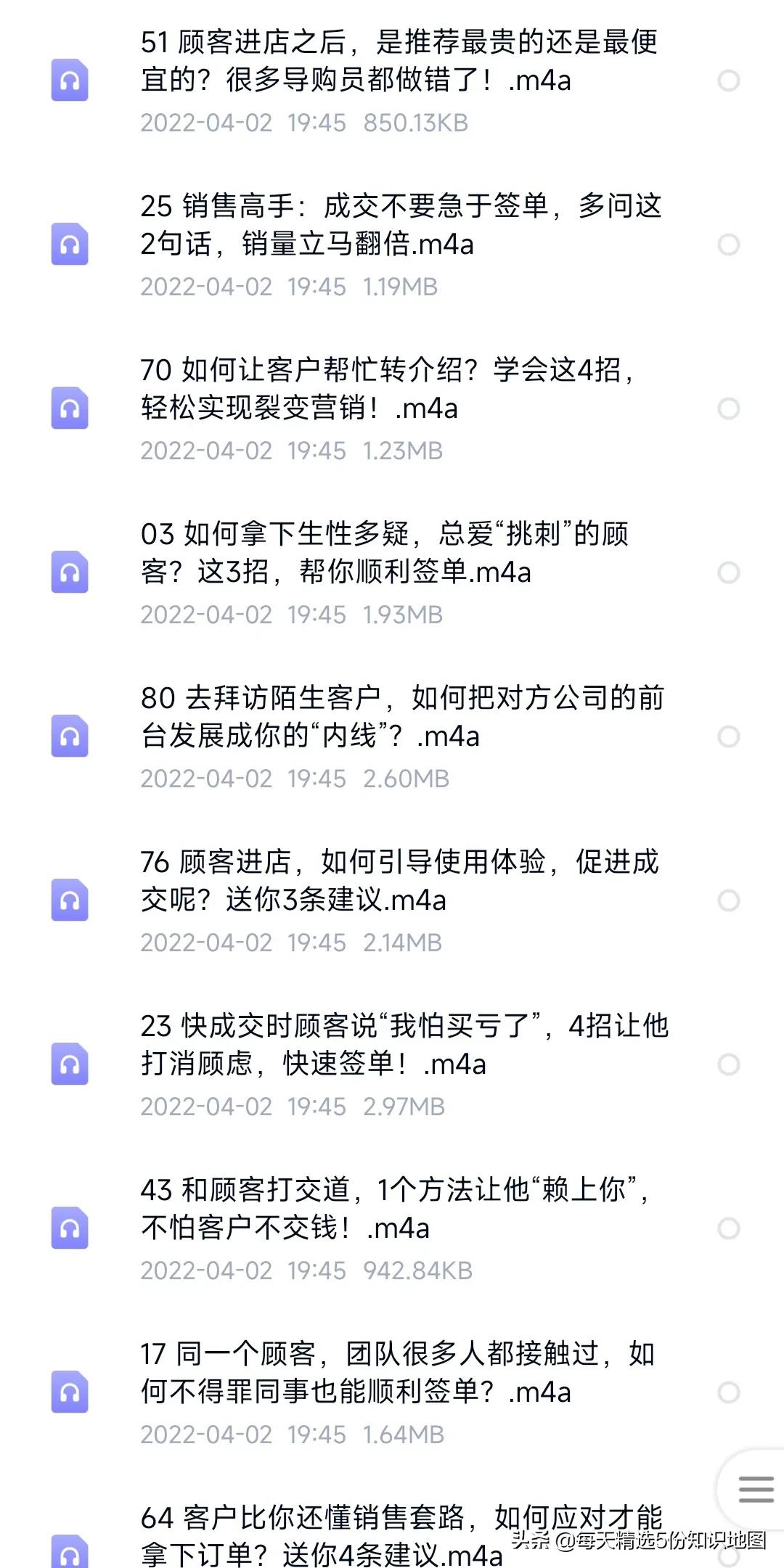Click the audio icon beside file 51
784x1568 pixels.
tap(70, 80)
